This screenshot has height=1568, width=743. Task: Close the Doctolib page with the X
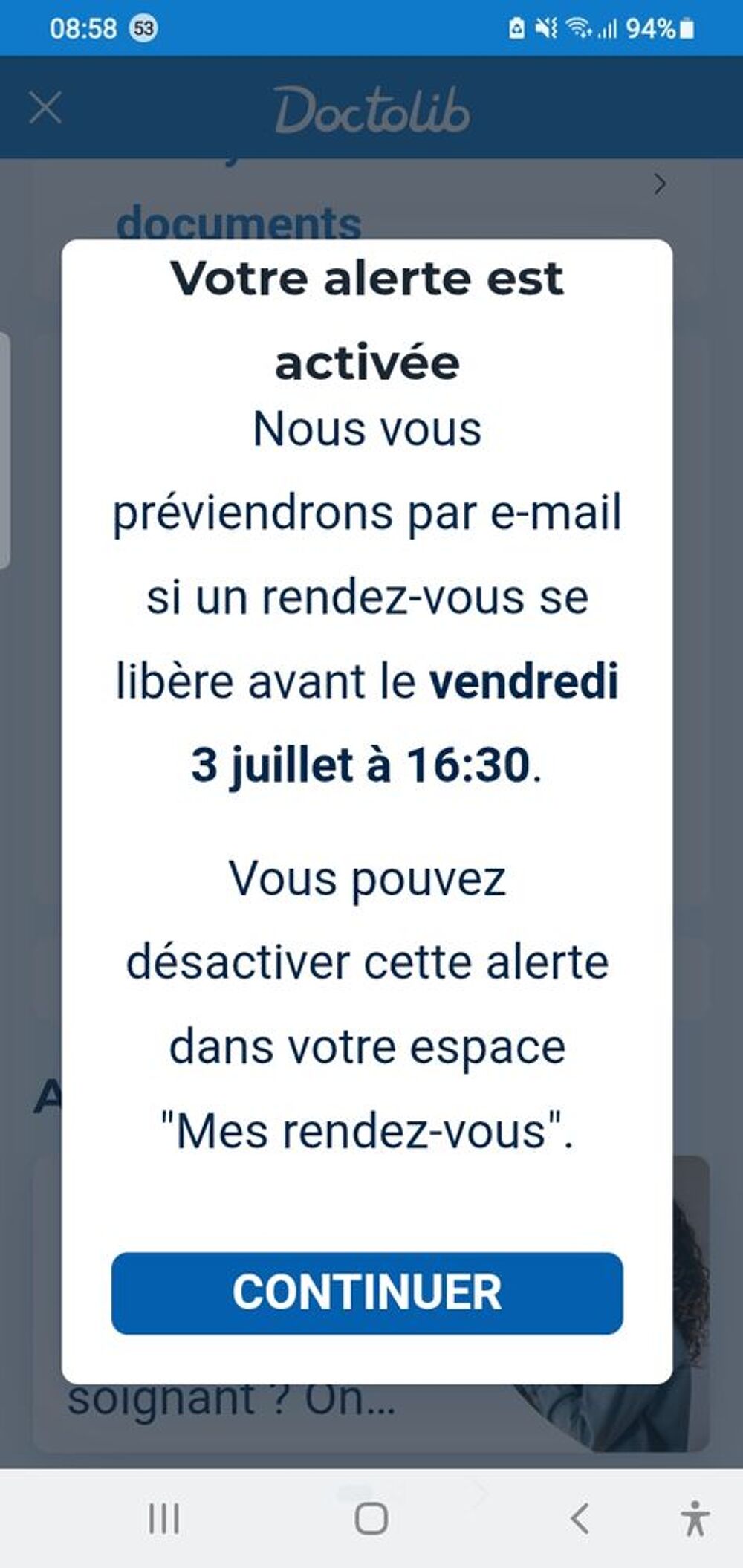pos(45,108)
